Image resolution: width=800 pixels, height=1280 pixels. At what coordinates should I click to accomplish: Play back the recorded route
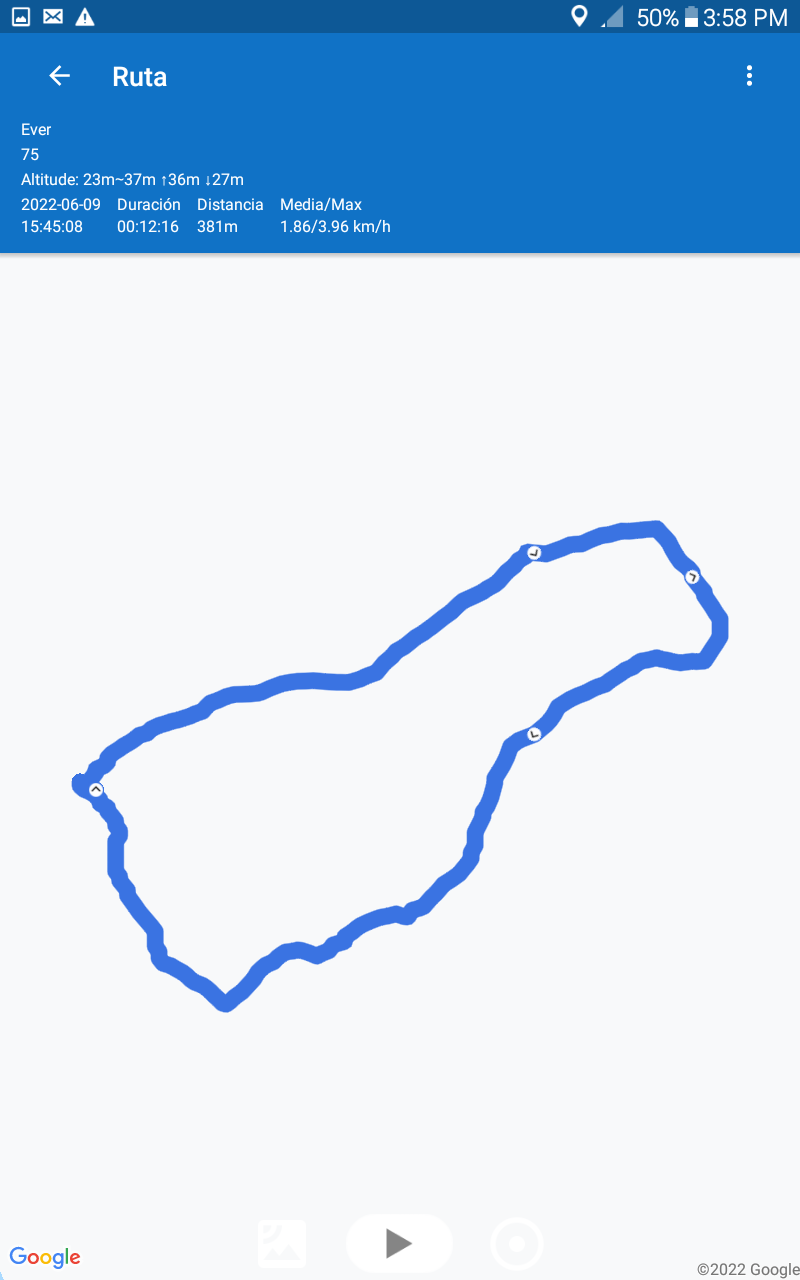tap(399, 1243)
